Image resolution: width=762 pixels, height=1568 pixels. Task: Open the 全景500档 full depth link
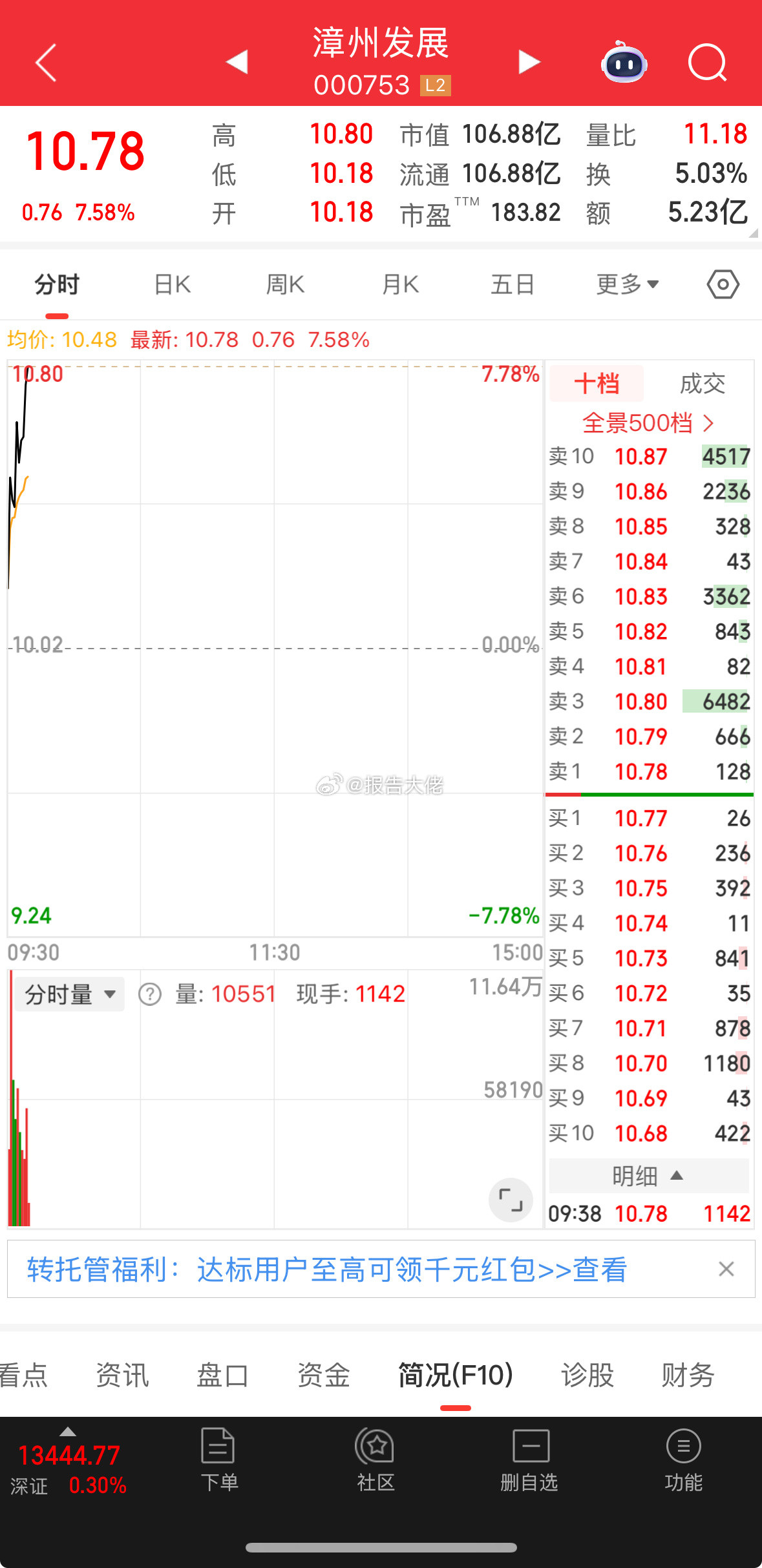click(x=648, y=423)
